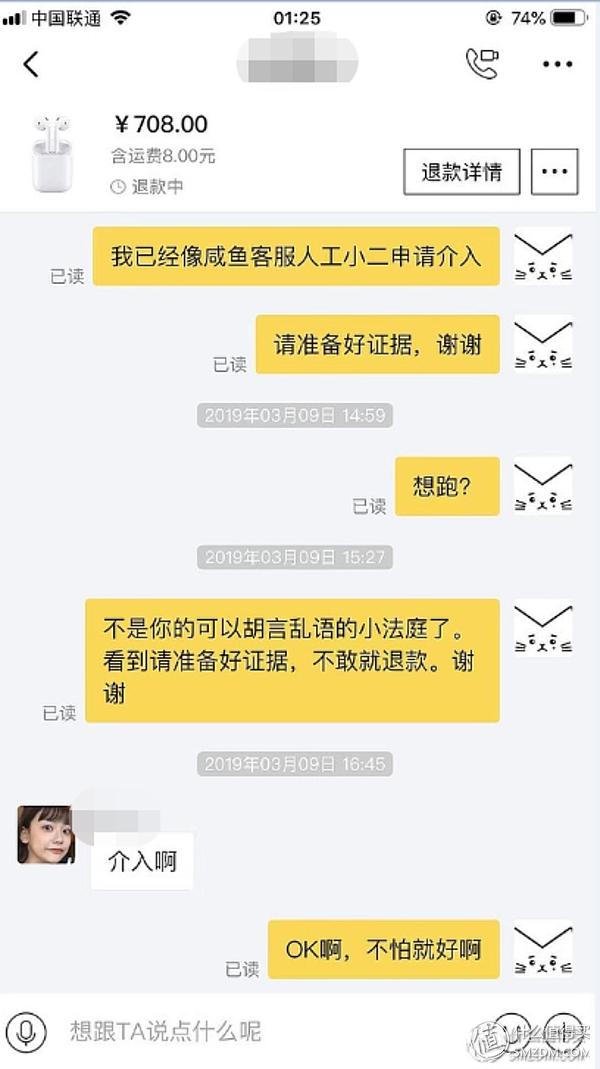600x1069 pixels.
Task: Tap the three-dot button beside 退款详情
Action: tap(555, 172)
